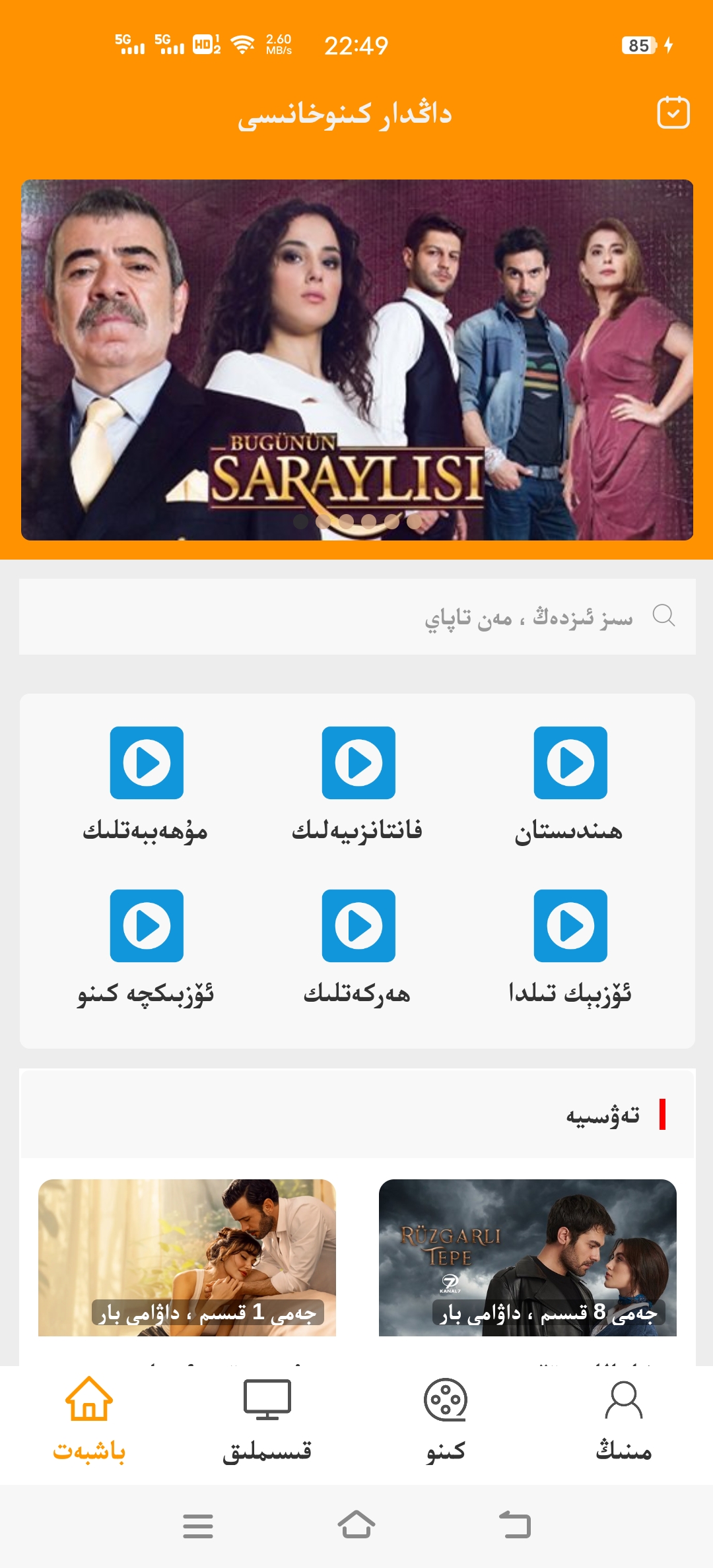This screenshot has height=1568, width=713.
Task: Open the series card with 1 episode
Action: [187, 1257]
